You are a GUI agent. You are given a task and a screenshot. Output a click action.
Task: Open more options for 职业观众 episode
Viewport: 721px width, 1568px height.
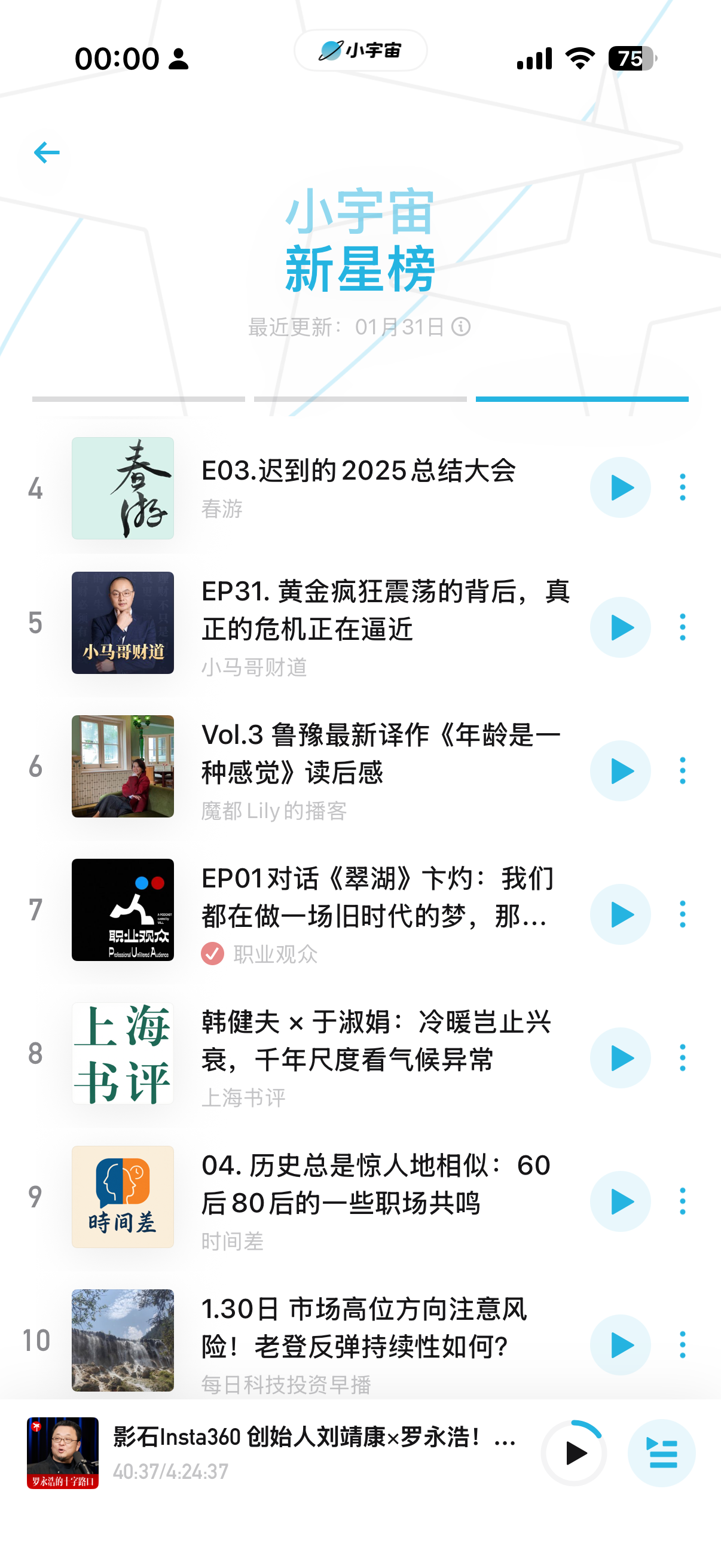tap(682, 914)
